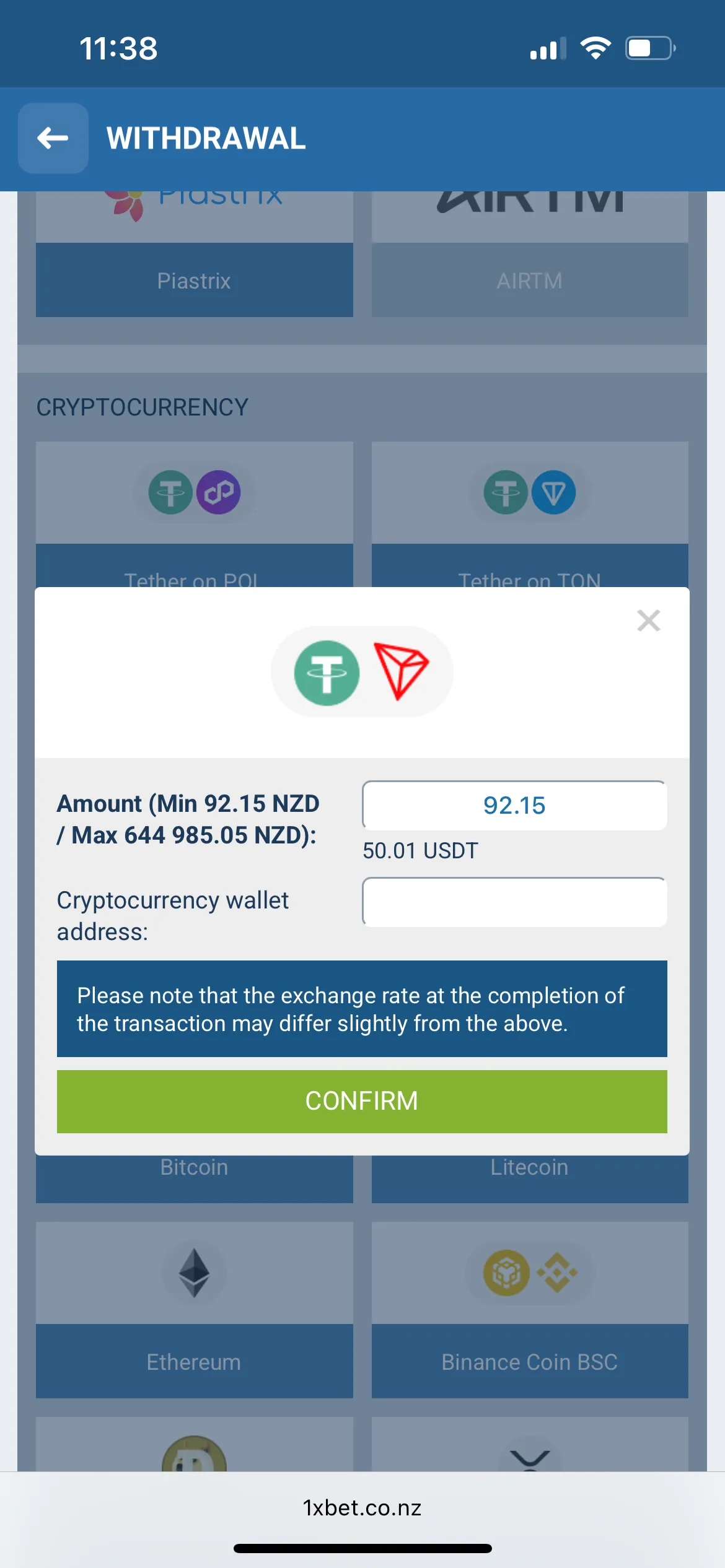
Task: Go back from the Withdrawal page
Action: pos(53,138)
